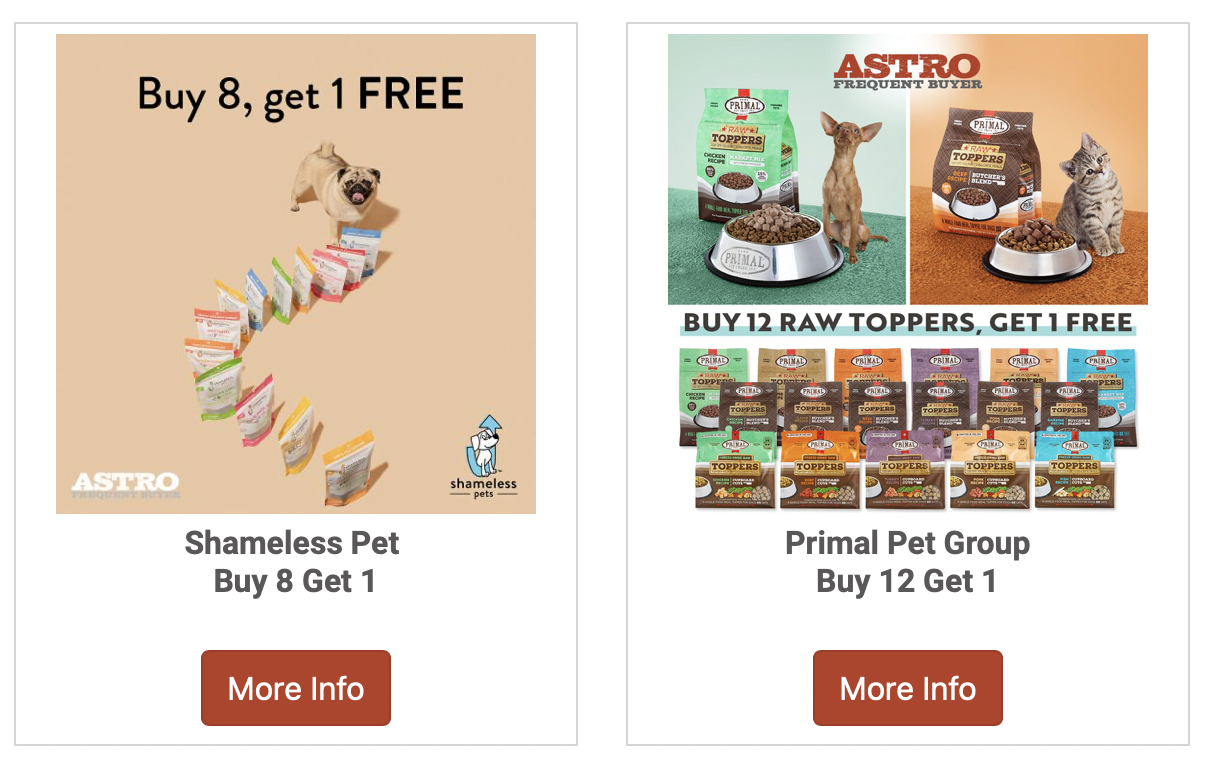Open the Primal Pet Group promo image
The height and width of the screenshot is (758, 1212).
[907, 274]
